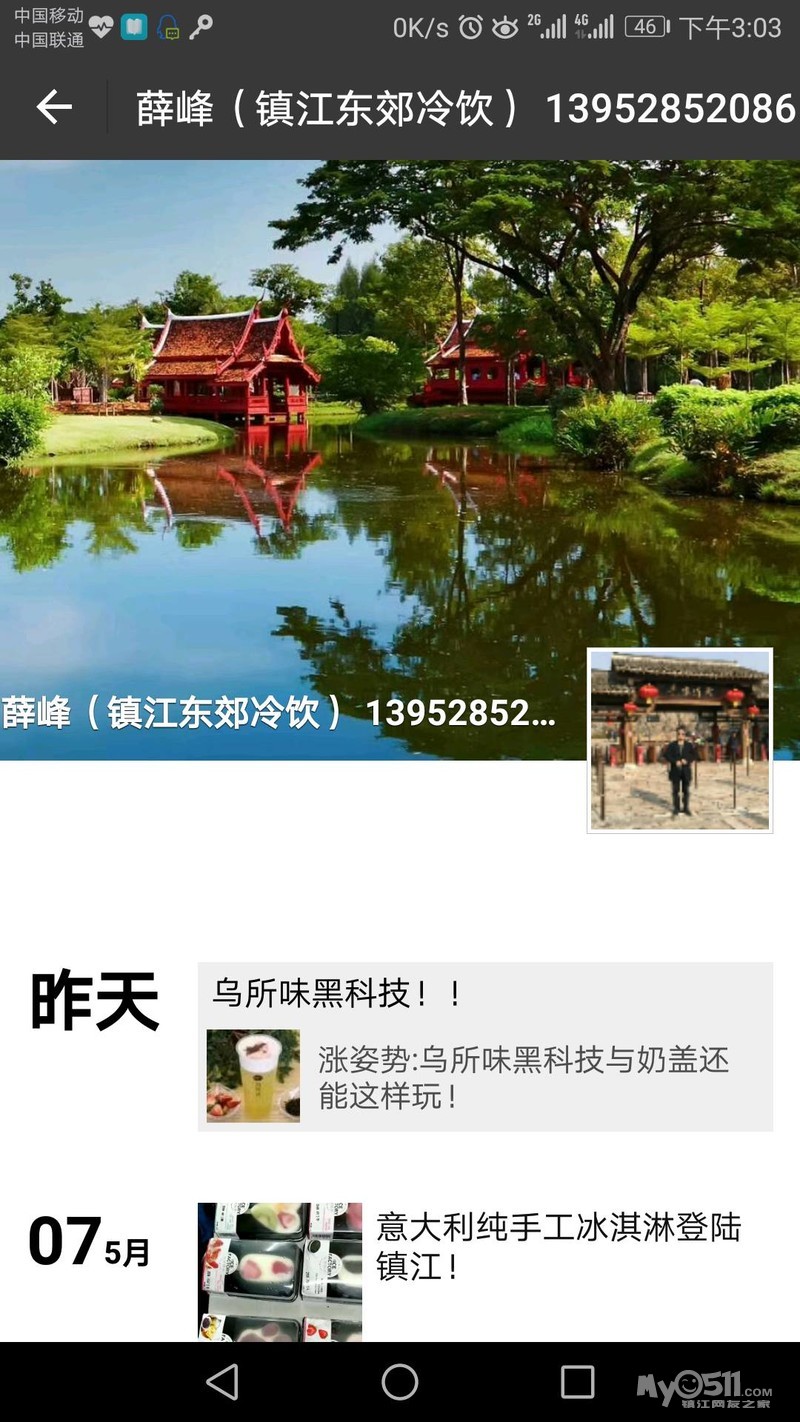
Task: Tap the milk tea article thumbnail image
Action: 252,1075
